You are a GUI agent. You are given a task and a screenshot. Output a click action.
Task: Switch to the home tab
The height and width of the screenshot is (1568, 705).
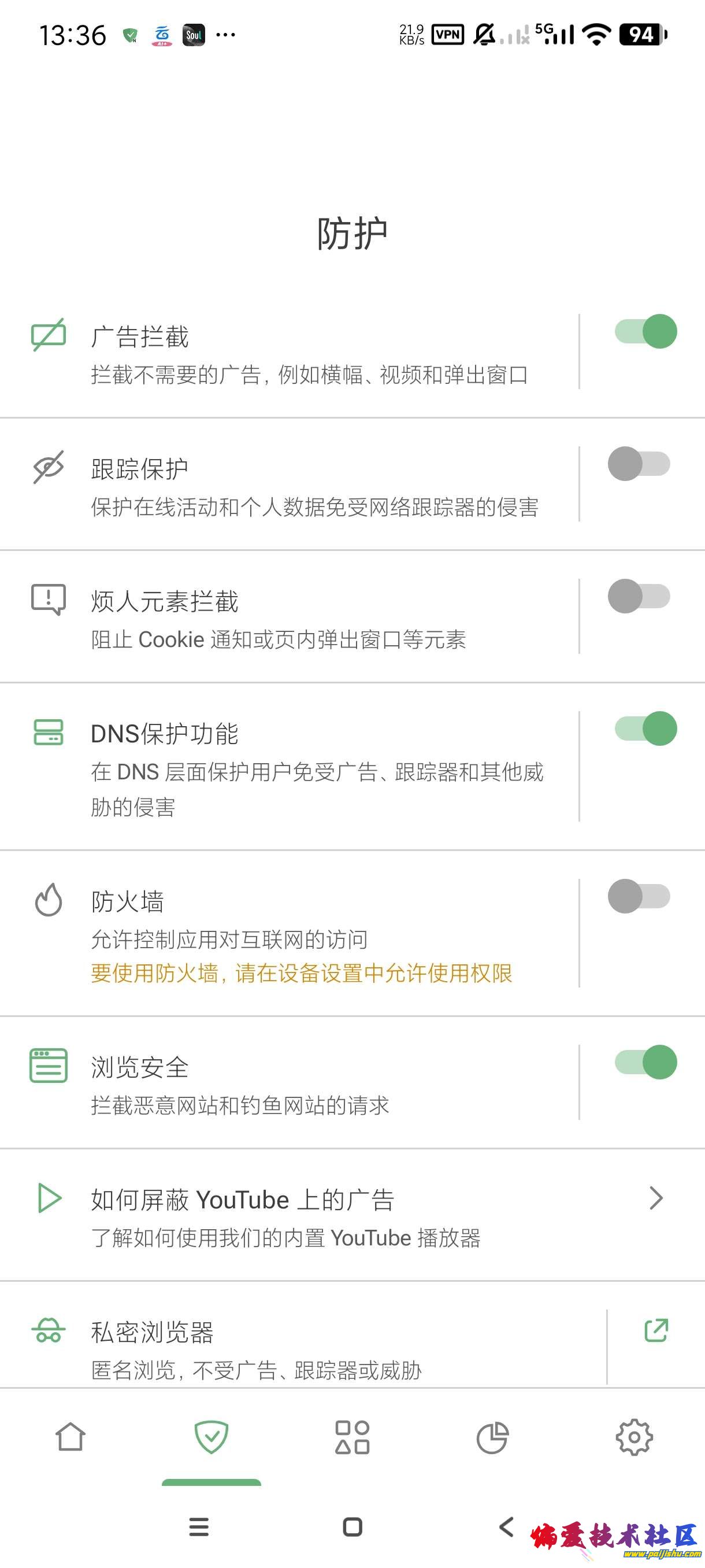point(70,1438)
